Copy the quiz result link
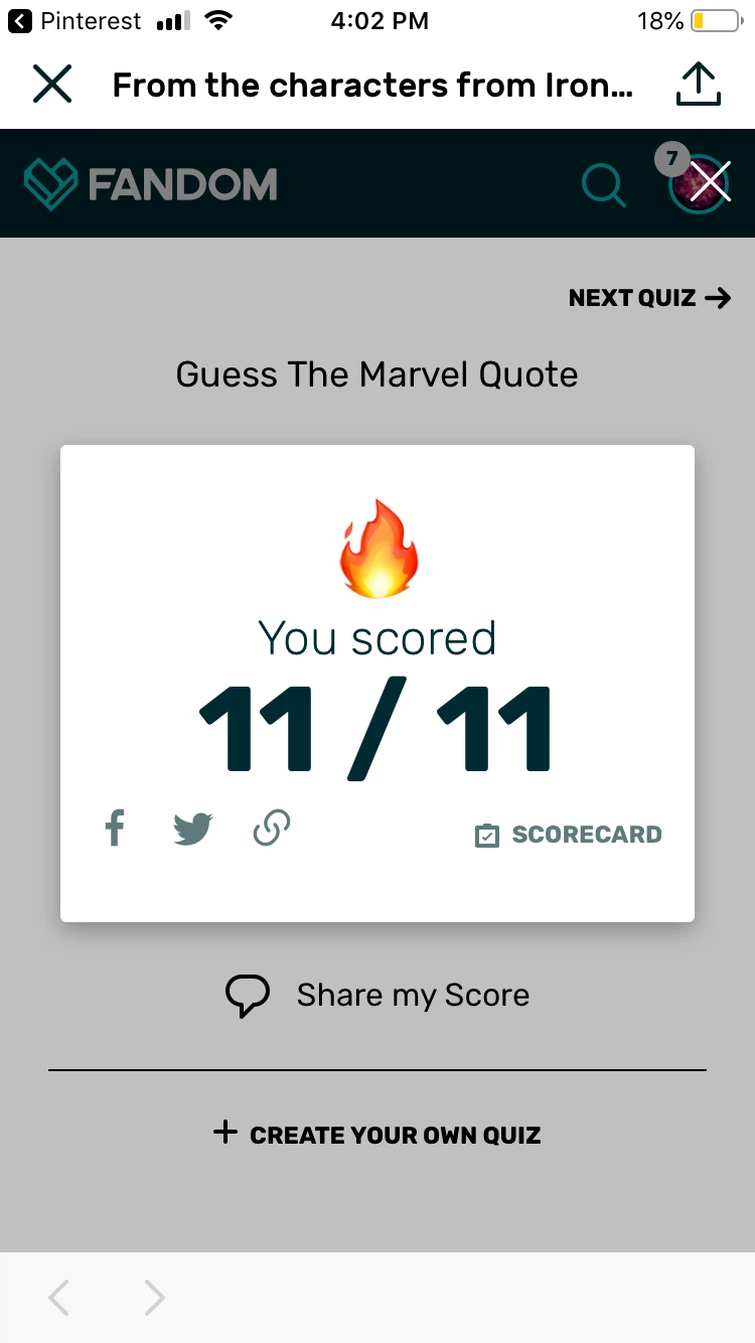Image resolution: width=755 pixels, height=1343 pixels. coord(271,829)
